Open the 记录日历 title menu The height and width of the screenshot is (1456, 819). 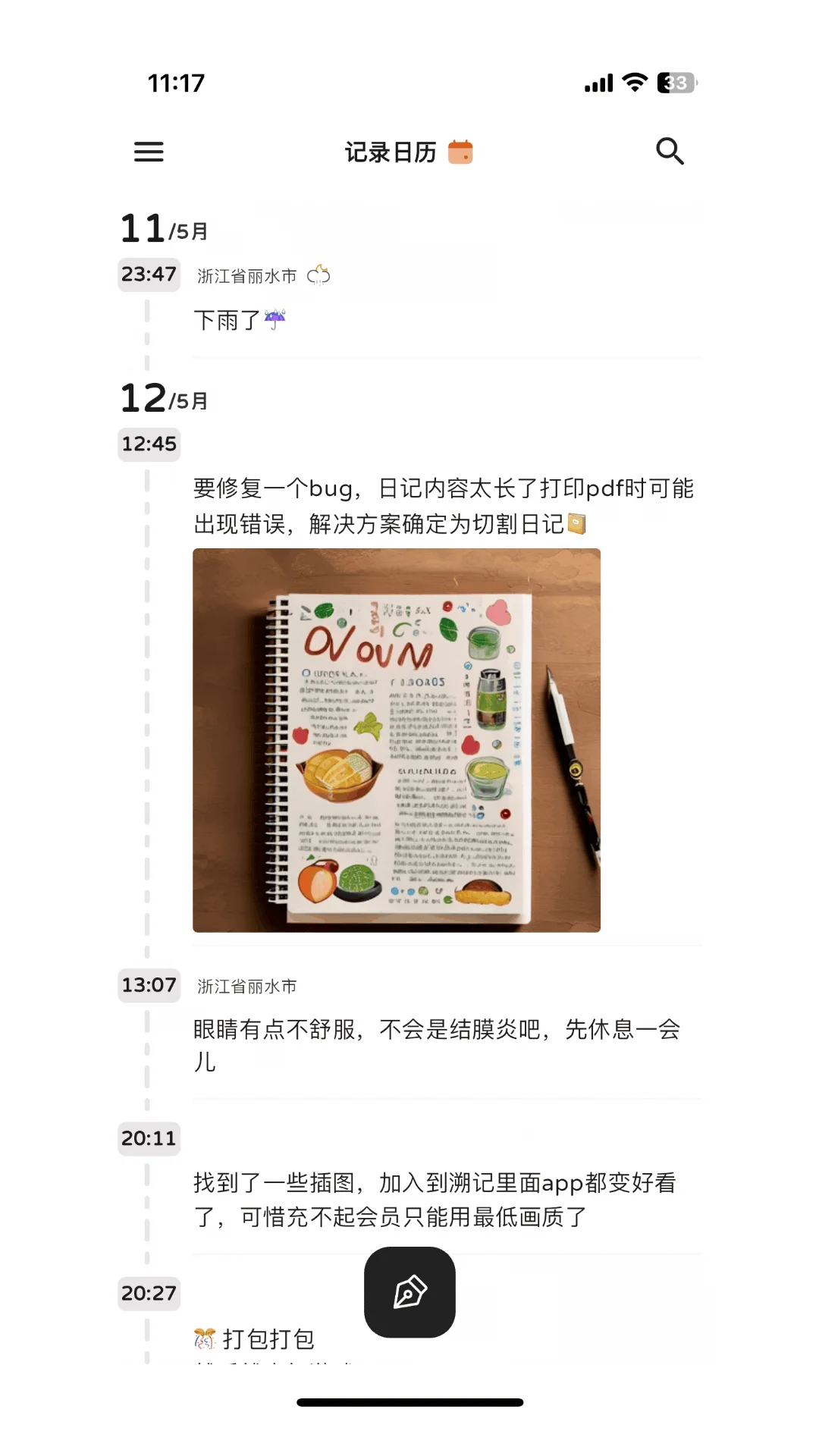(391, 151)
